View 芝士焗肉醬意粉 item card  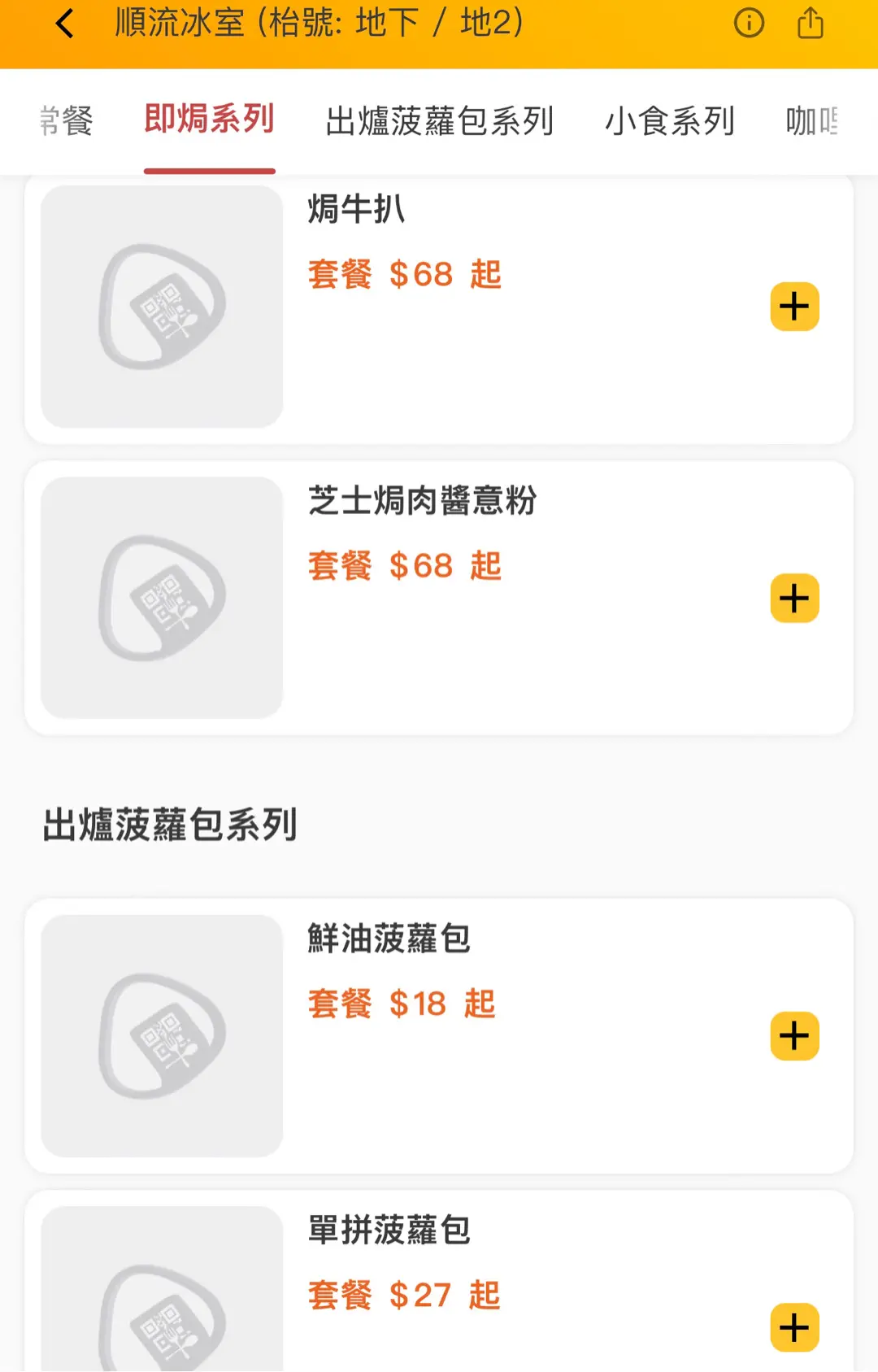point(422,501)
